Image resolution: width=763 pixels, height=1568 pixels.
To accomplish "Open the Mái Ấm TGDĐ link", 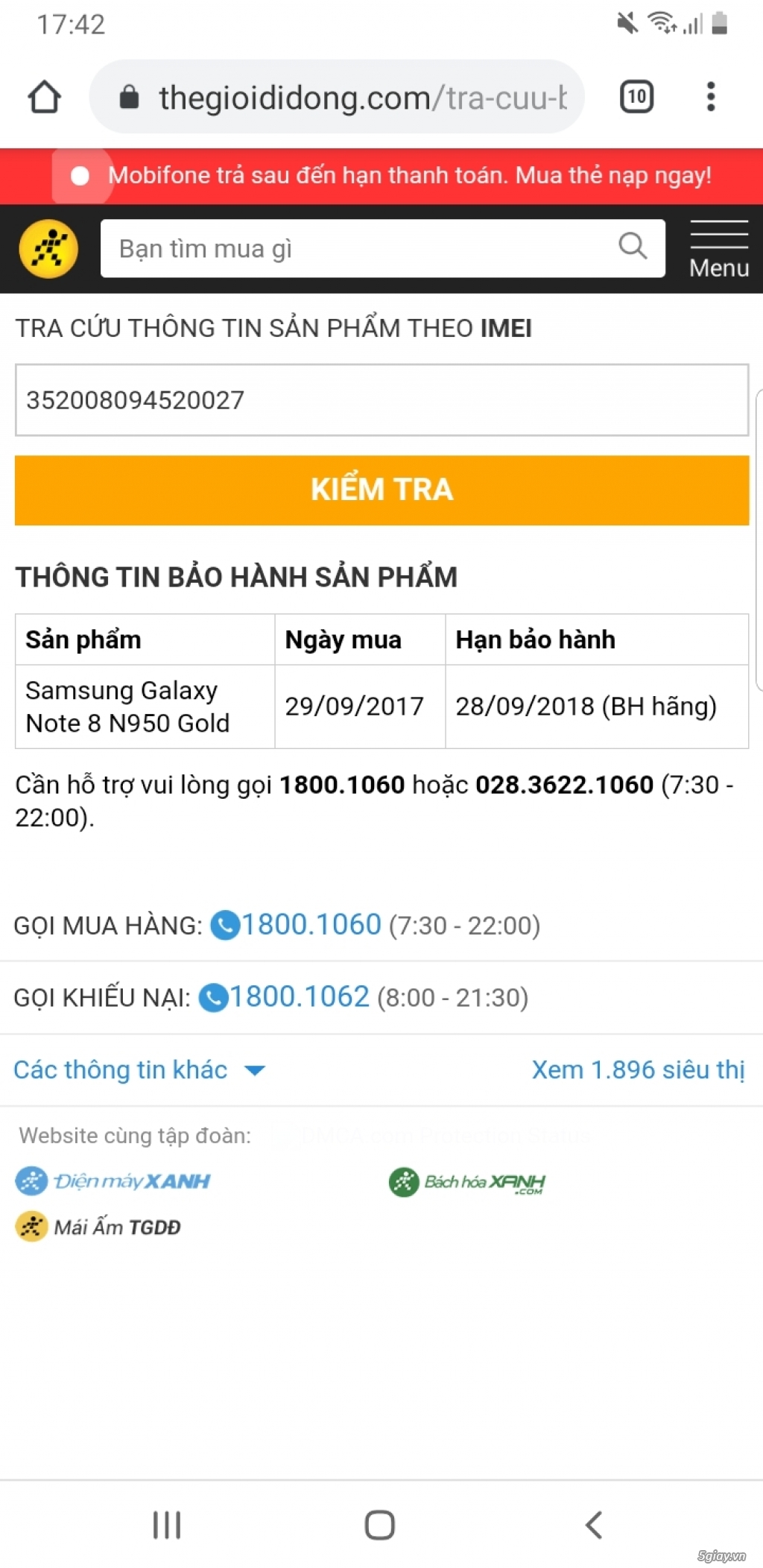I will pyautogui.click(x=98, y=1227).
